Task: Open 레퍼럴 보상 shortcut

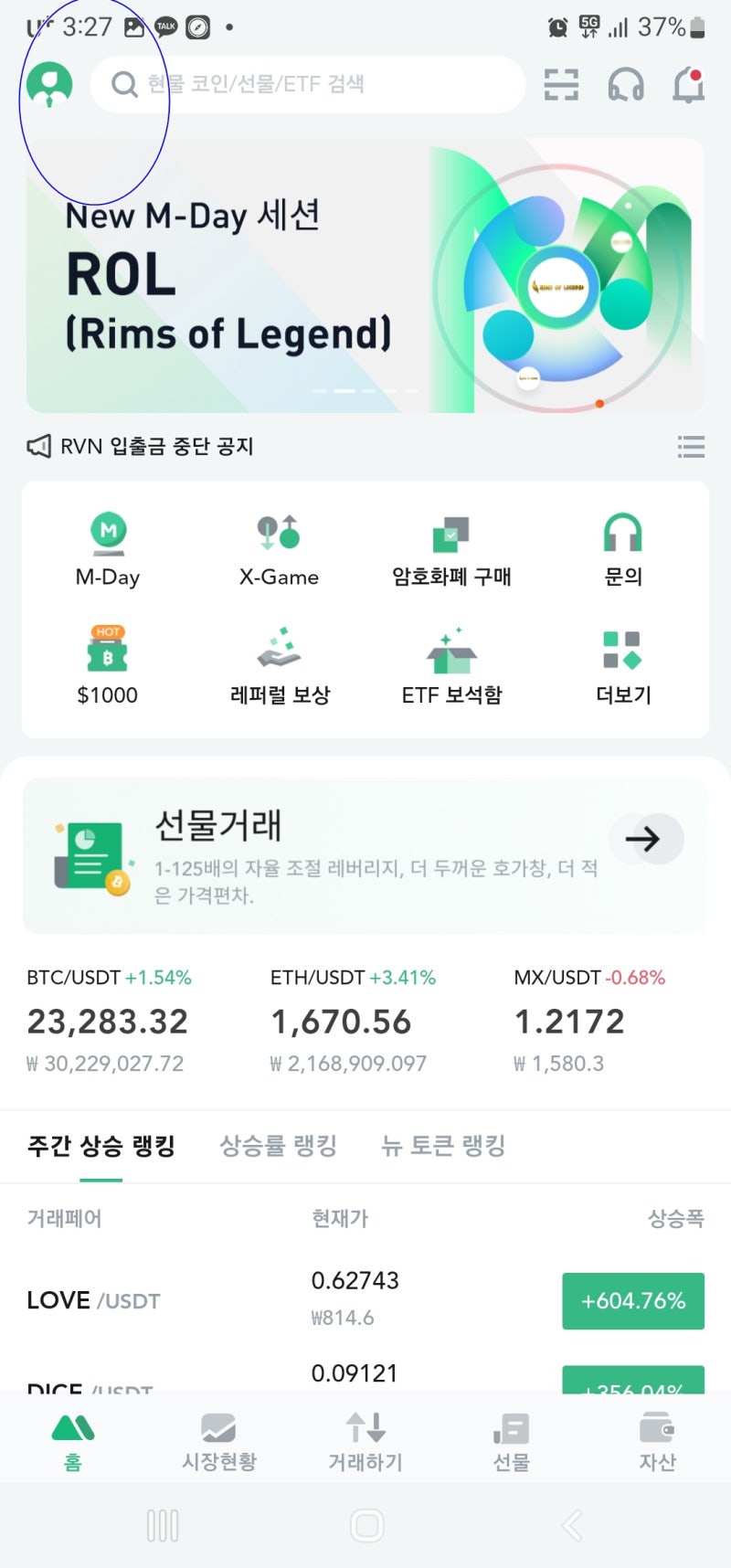Action: click(280, 665)
